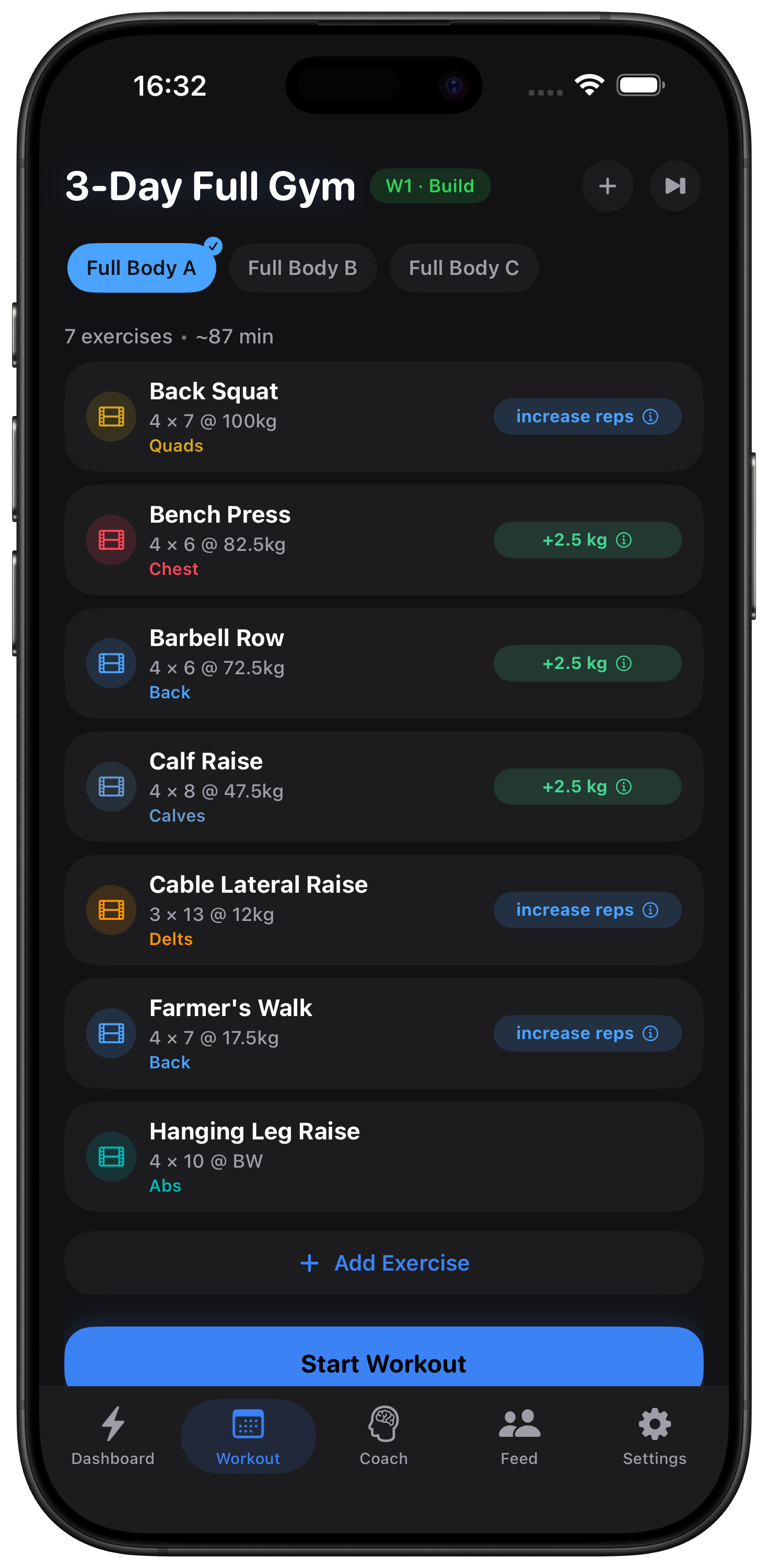Screen dimensions: 768x1568
Task: Show Barbell Row +2.5 kg progression details
Action: tap(587, 663)
